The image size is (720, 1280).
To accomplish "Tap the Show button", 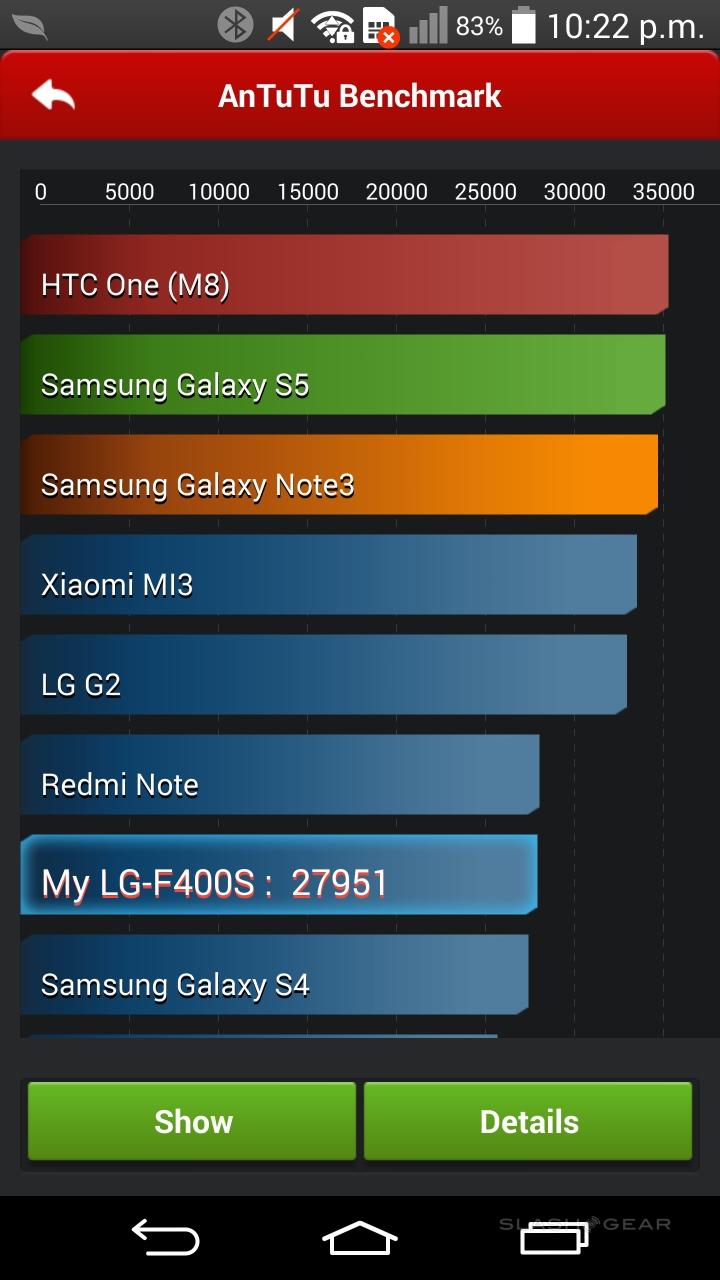I will click(192, 1121).
